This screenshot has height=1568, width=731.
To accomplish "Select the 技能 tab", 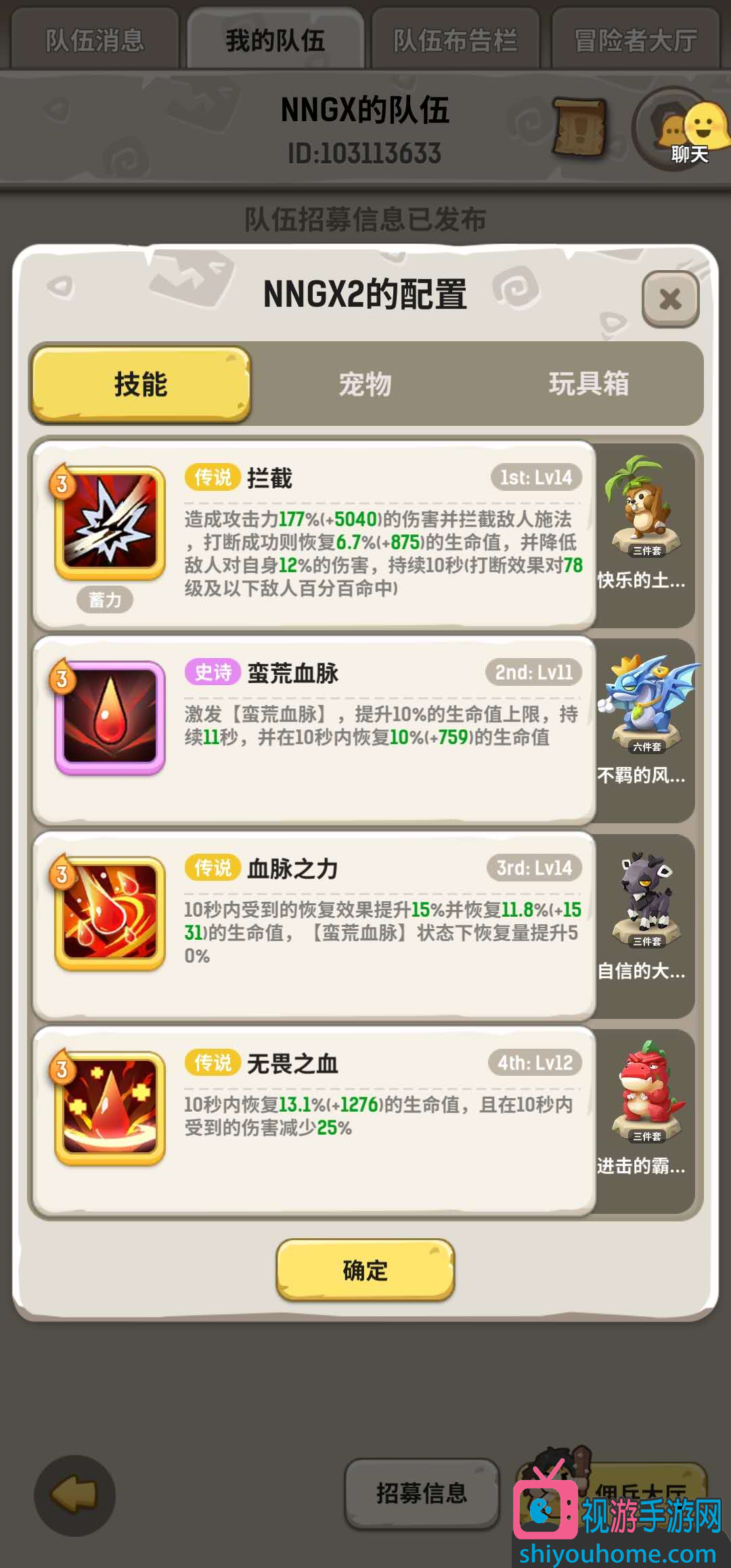I will coord(141,384).
